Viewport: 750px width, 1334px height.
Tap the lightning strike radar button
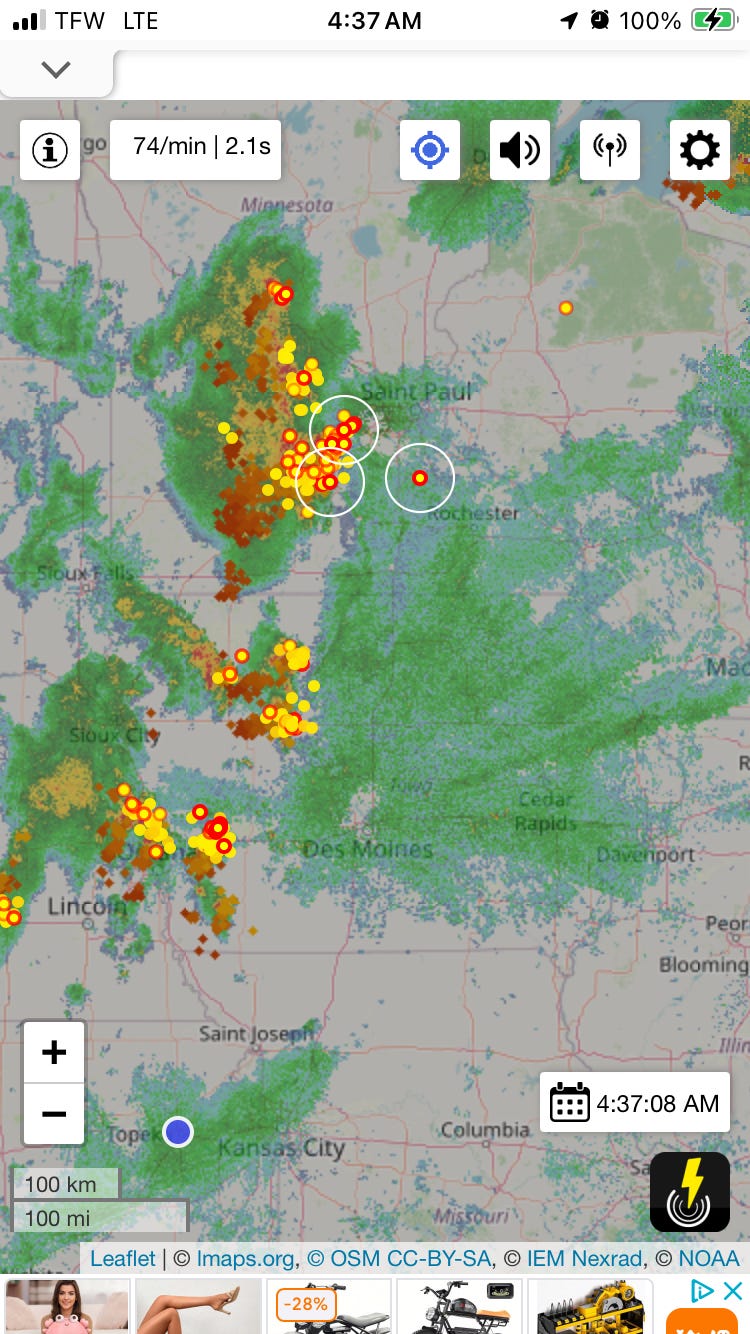click(690, 1192)
